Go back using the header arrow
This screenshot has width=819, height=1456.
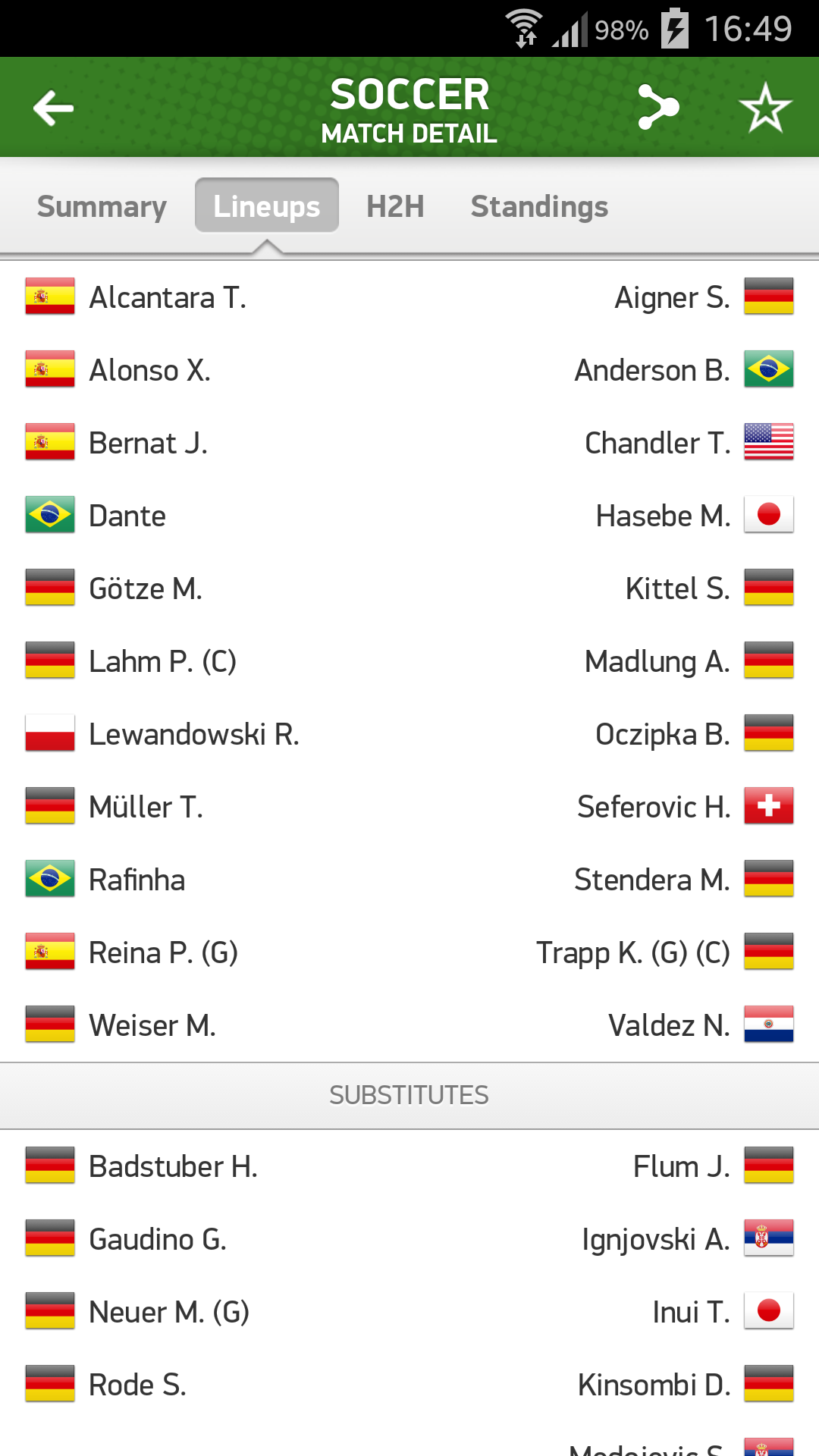coord(53,108)
